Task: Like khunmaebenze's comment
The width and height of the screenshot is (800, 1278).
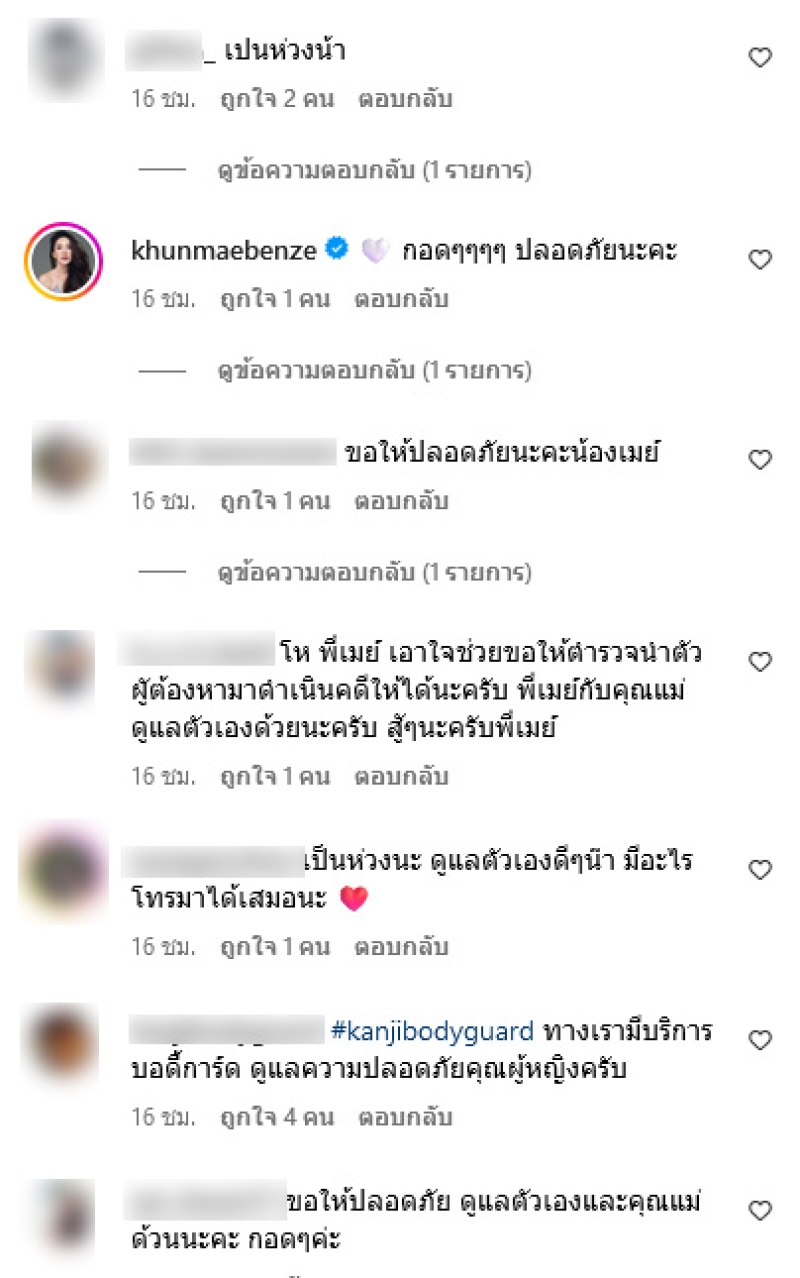Action: pyautogui.click(x=760, y=260)
